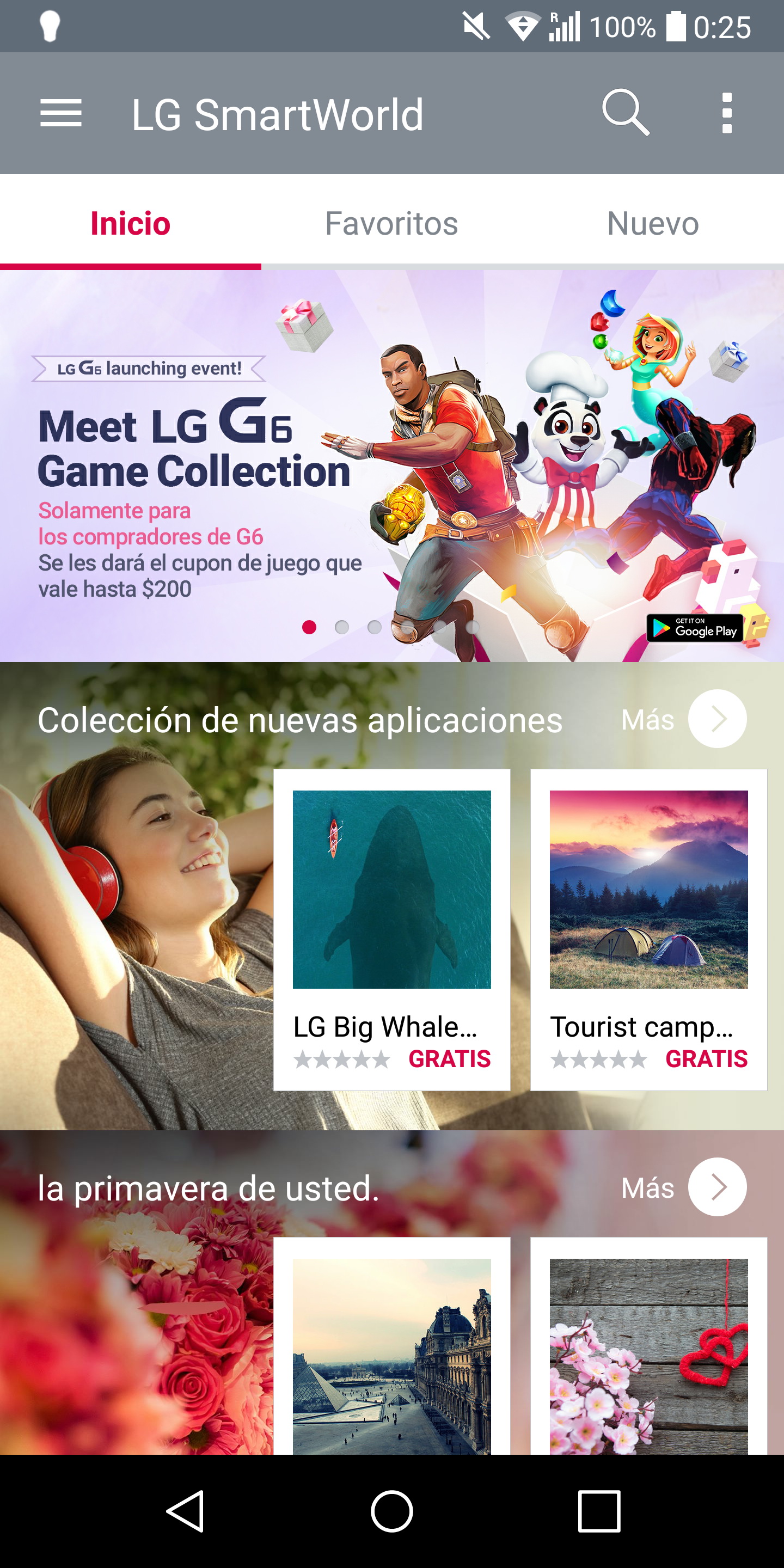Open the search icon in the app bar
The width and height of the screenshot is (784, 1568).
[x=626, y=113]
